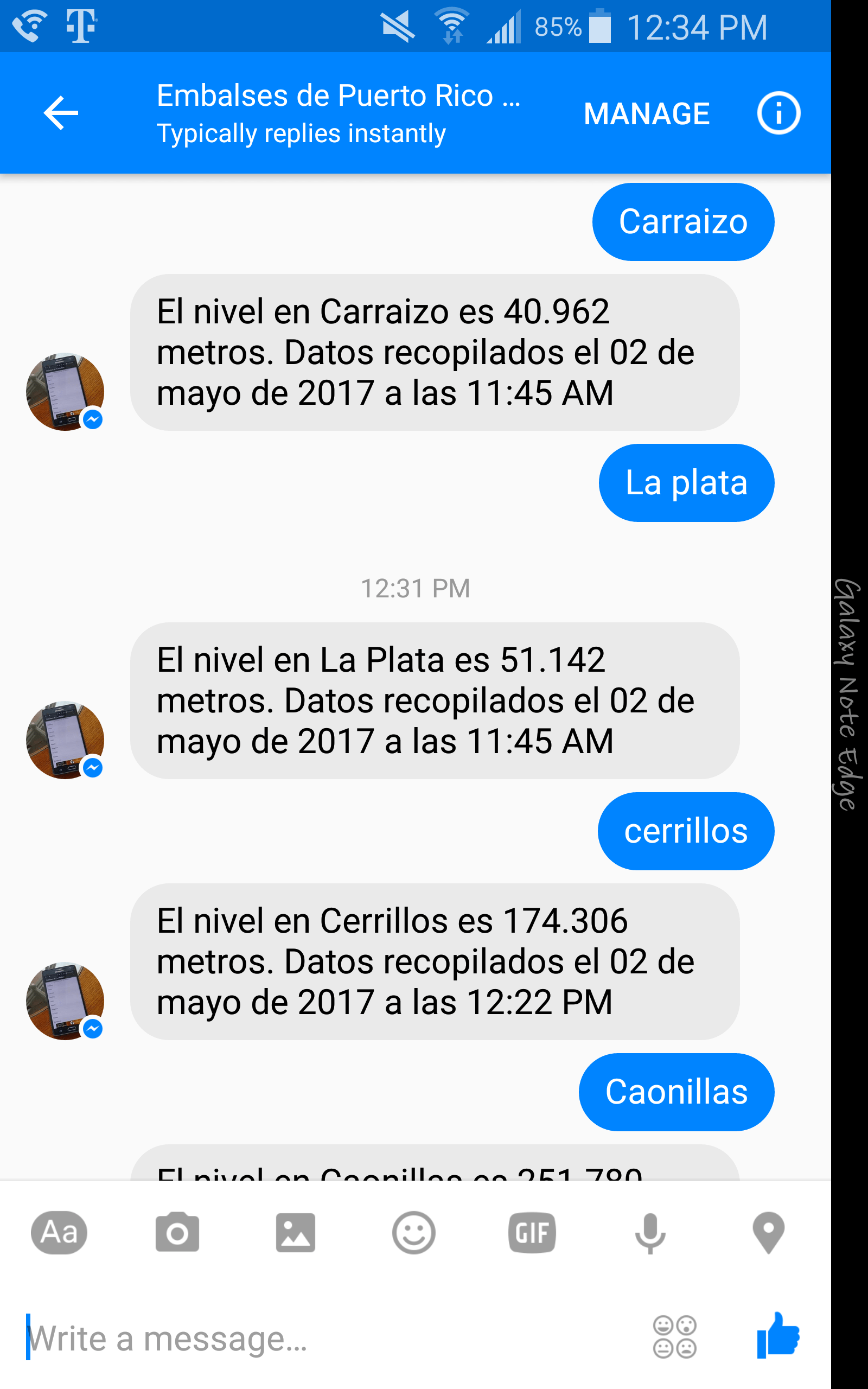Open Embalses de Puerto Rico conversation title
Viewport: 868px width, 1389px height.
click(x=339, y=97)
